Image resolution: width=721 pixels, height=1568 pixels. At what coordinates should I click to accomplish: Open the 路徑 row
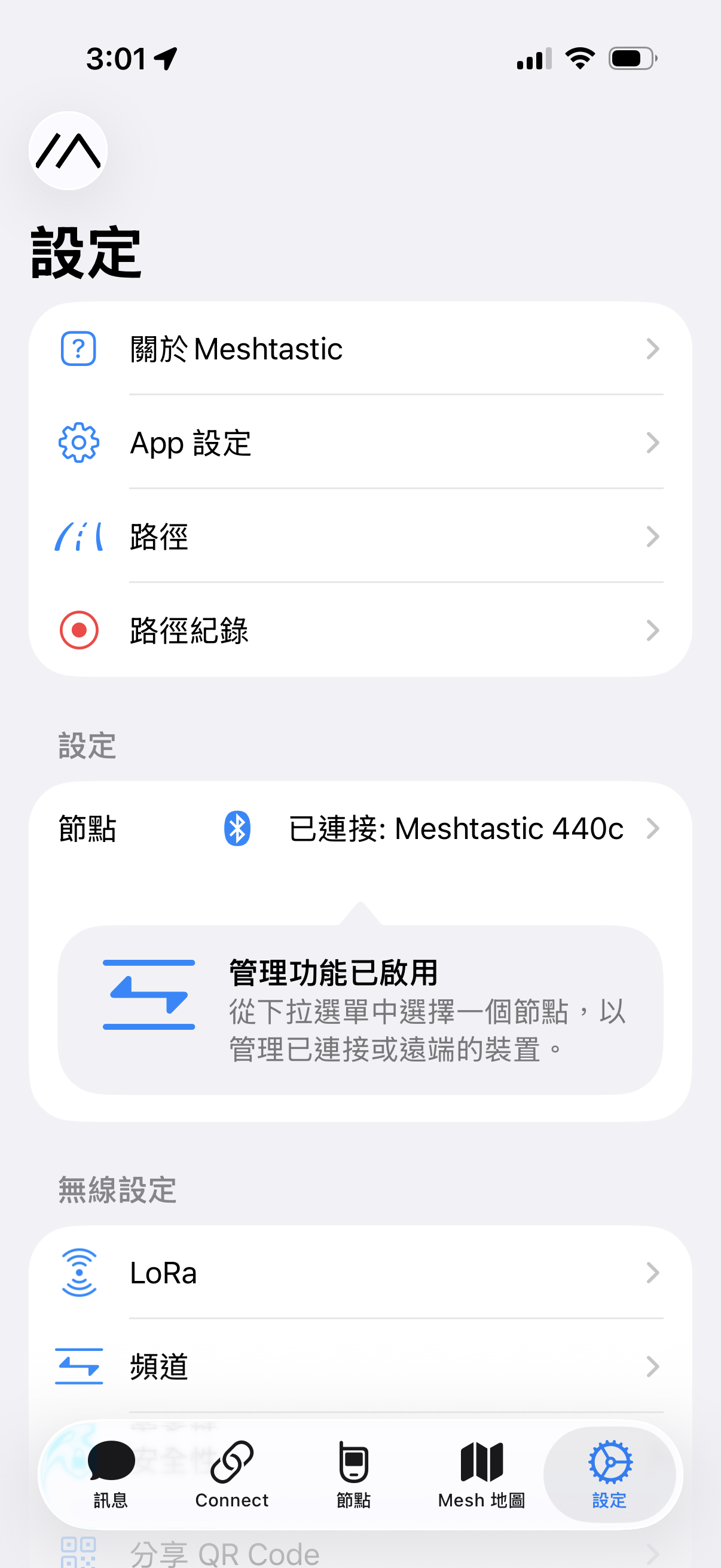click(x=360, y=536)
